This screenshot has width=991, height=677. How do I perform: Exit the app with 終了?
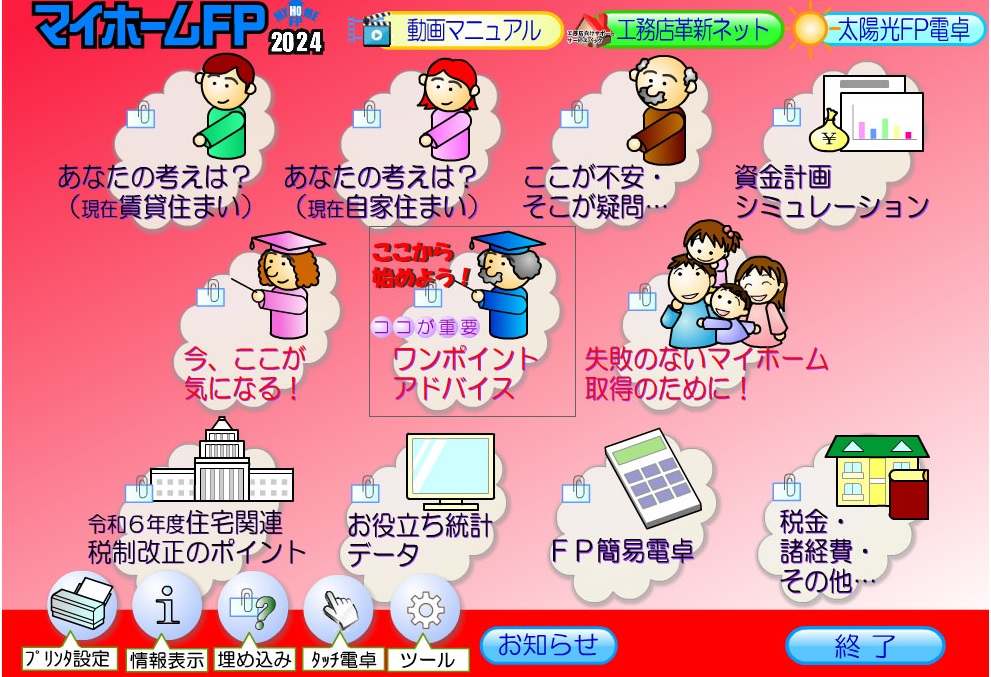click(x=864, y=646)
